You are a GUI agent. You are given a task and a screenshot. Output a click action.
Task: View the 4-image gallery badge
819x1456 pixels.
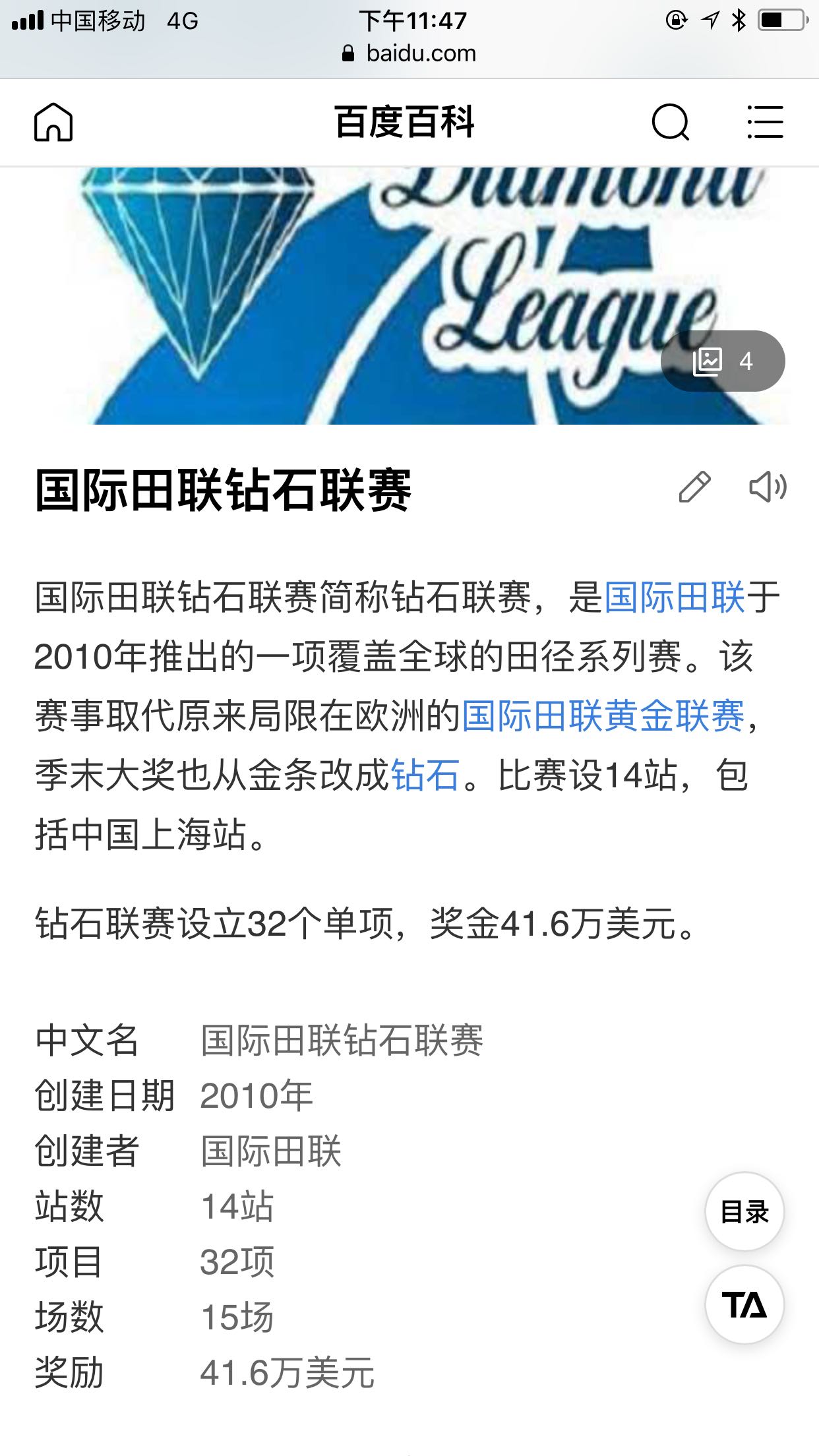pyautogui.click(x=723, y=361)
